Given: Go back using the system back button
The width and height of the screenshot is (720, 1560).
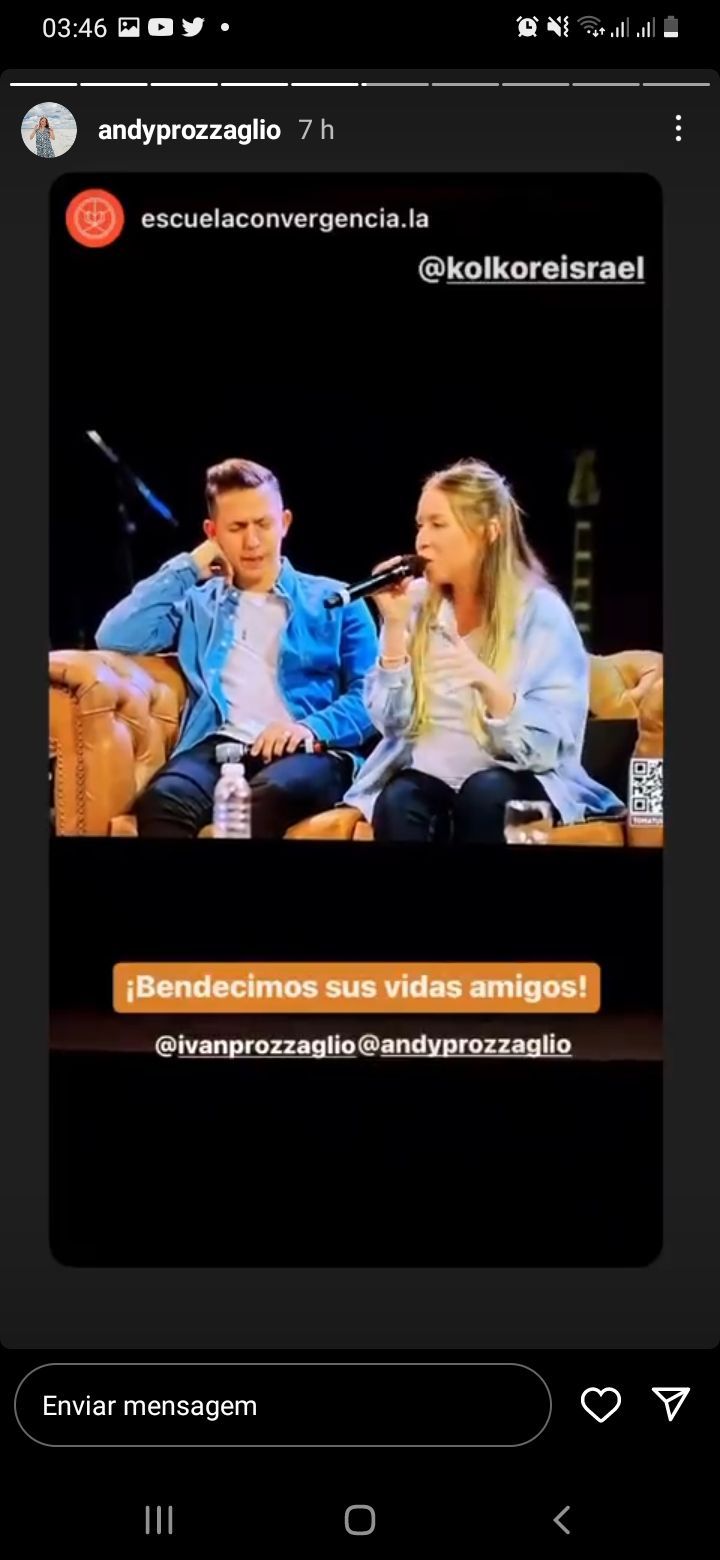Looking at the screenshot, I should (x=562, y=1520).
